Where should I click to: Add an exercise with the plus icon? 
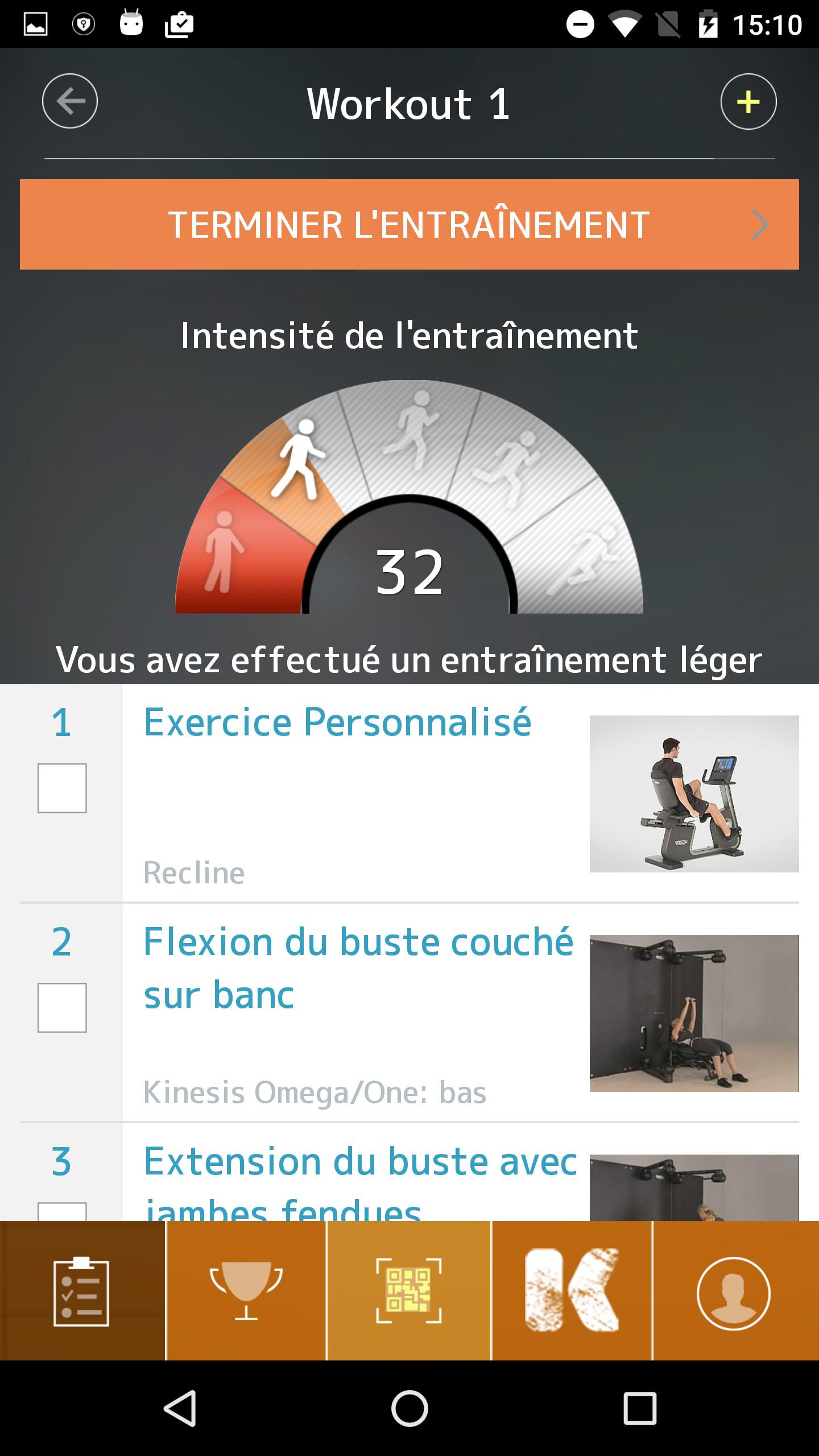point(748,102)
